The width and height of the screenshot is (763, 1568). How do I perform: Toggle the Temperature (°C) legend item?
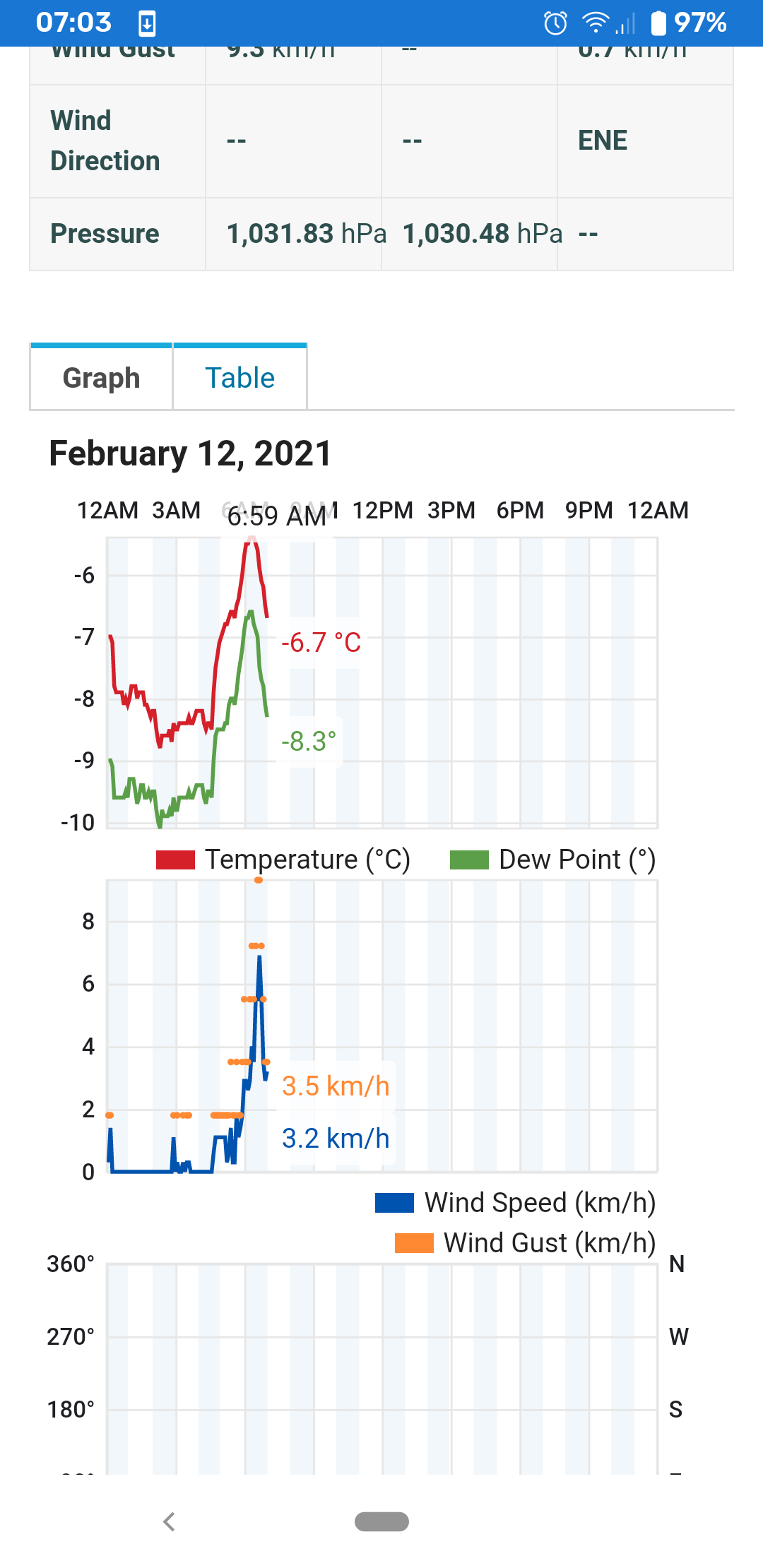click(x=283, y=860)
